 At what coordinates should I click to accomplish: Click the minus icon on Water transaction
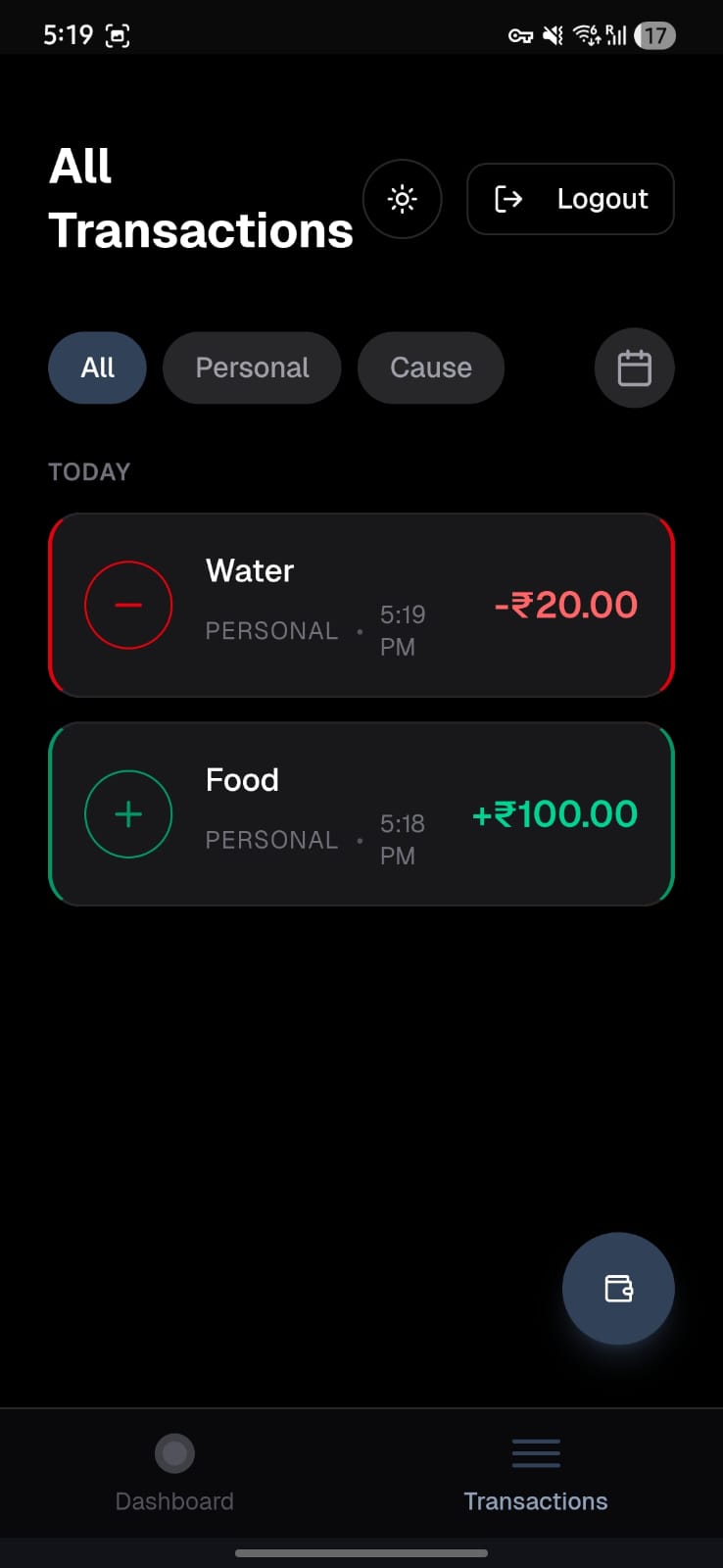(x=128, y=605)
